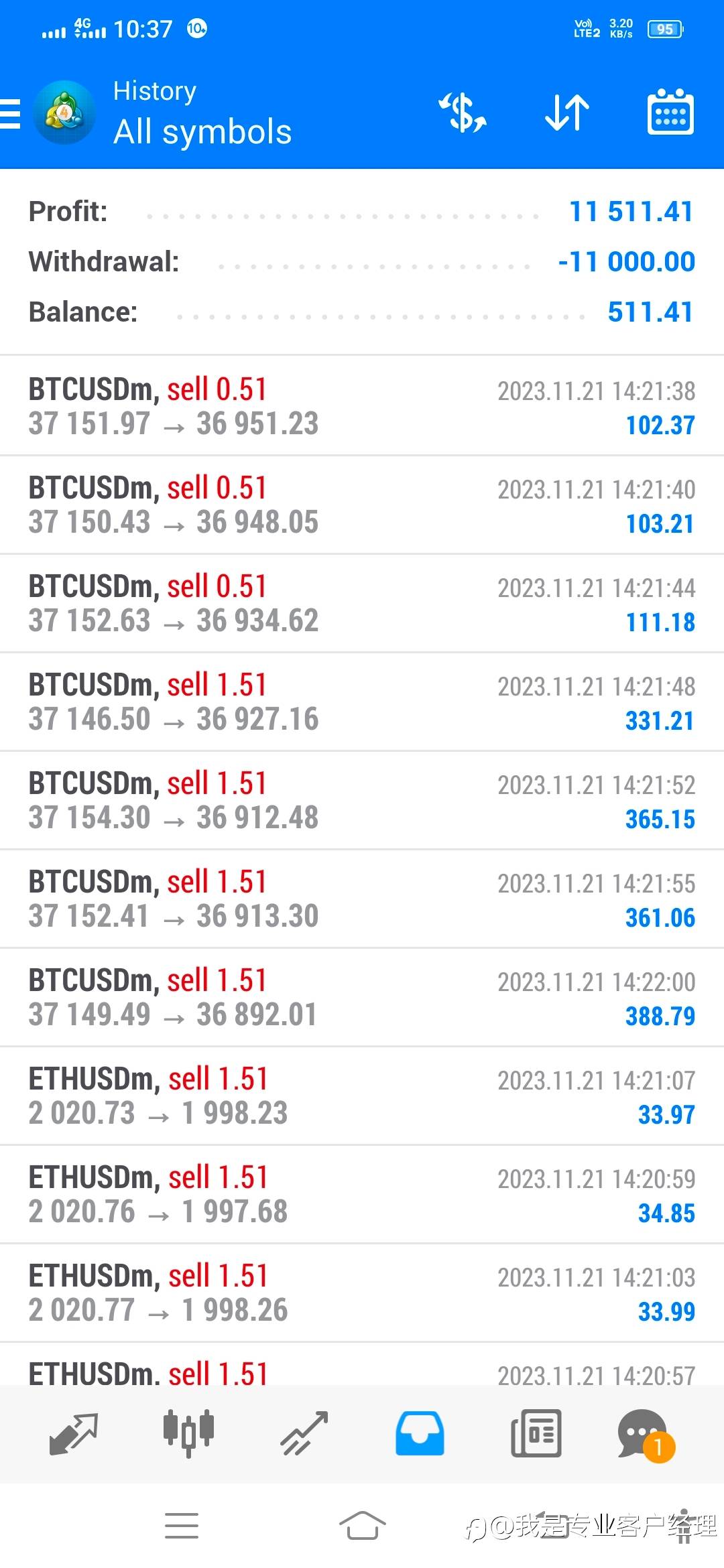Open the symbol filter dollar icon

[463, 113]
